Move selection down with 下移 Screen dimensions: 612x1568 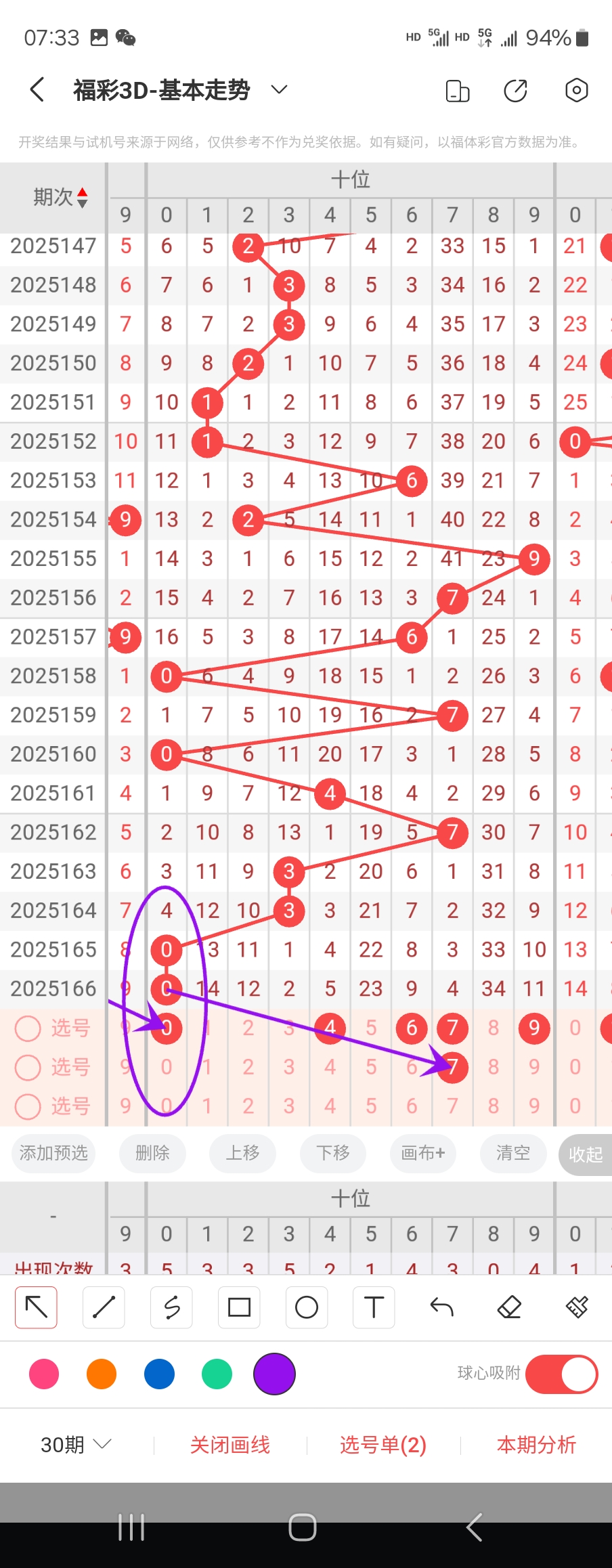click(333, 1153)
